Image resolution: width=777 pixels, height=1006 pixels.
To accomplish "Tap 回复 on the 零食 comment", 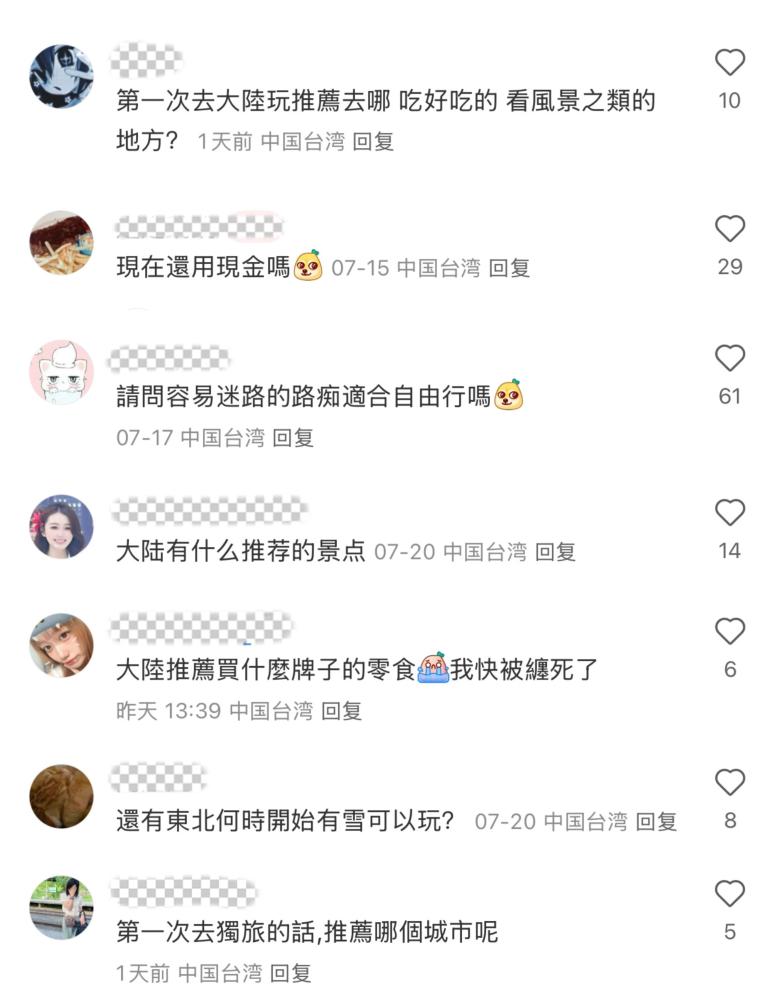I will (342, 711).
